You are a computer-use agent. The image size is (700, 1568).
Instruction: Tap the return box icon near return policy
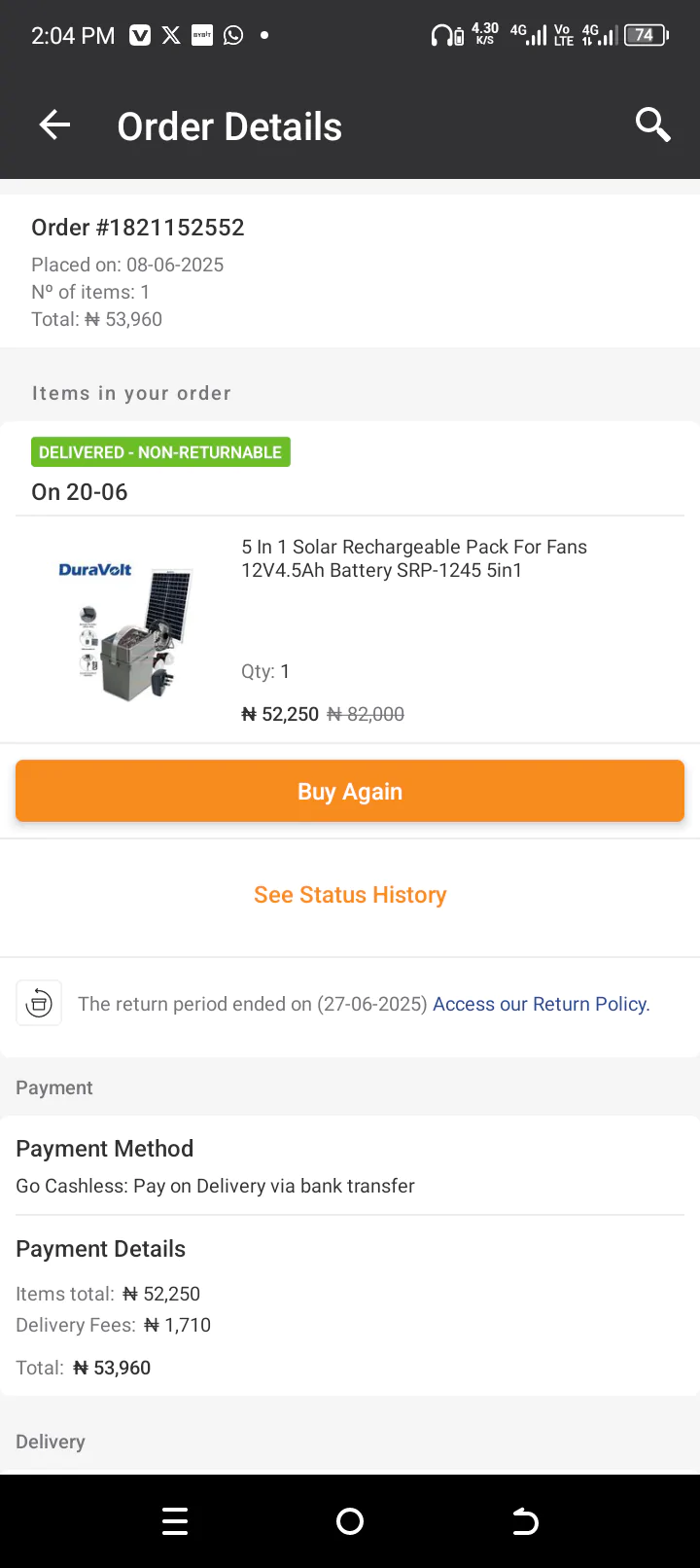39,1003
